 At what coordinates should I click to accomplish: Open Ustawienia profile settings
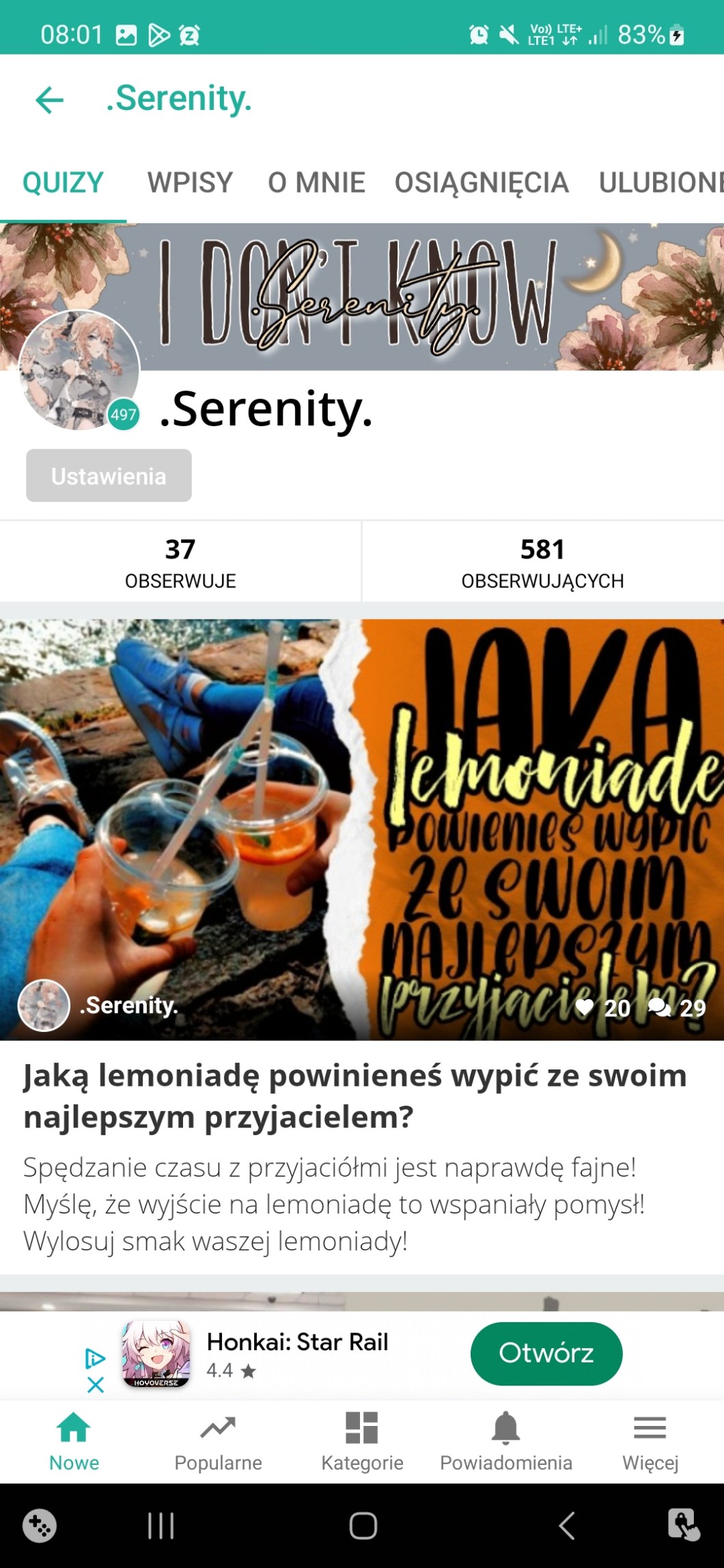click(109, 476)
